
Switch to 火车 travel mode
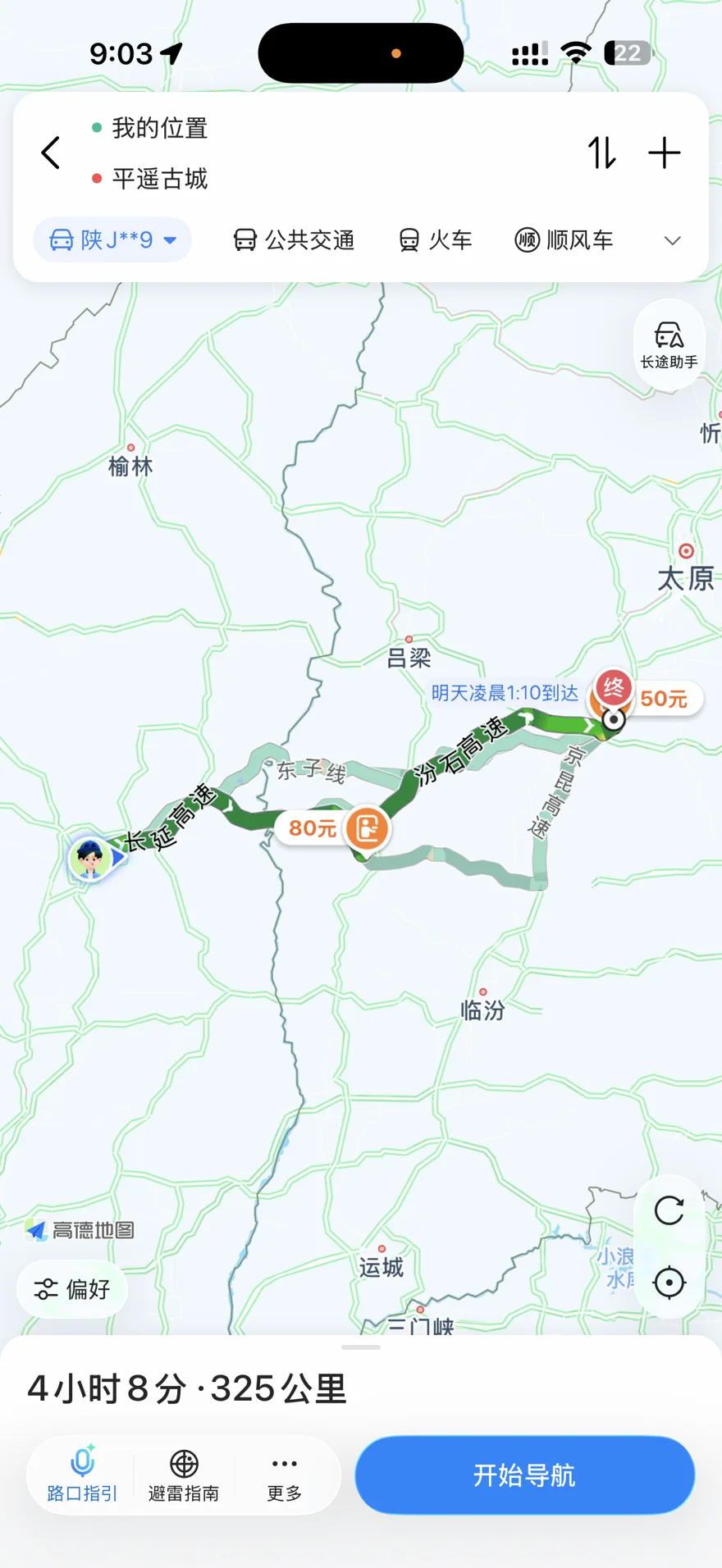coord(435,239)
